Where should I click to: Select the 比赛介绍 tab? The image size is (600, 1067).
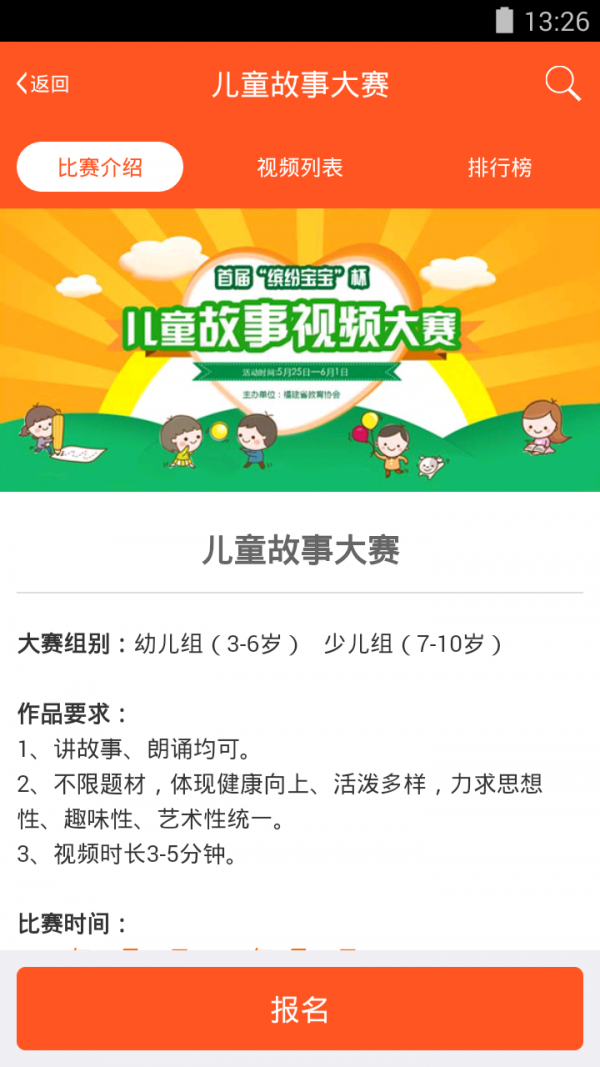100,167
